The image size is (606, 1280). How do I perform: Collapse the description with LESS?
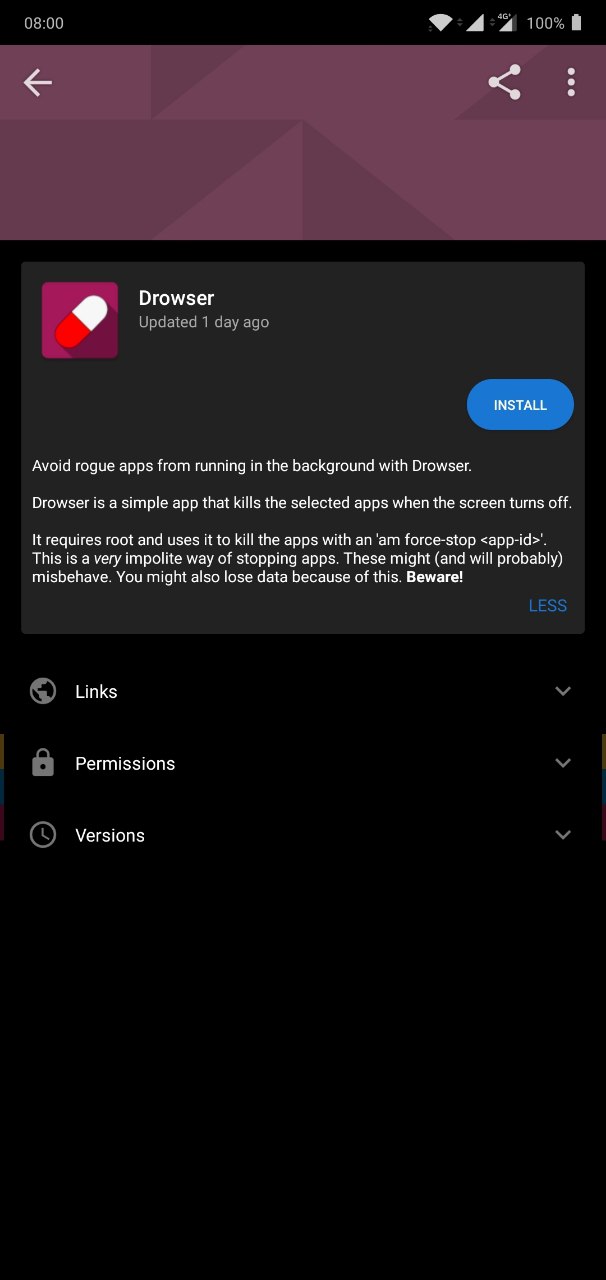click(x=547, y=605)
